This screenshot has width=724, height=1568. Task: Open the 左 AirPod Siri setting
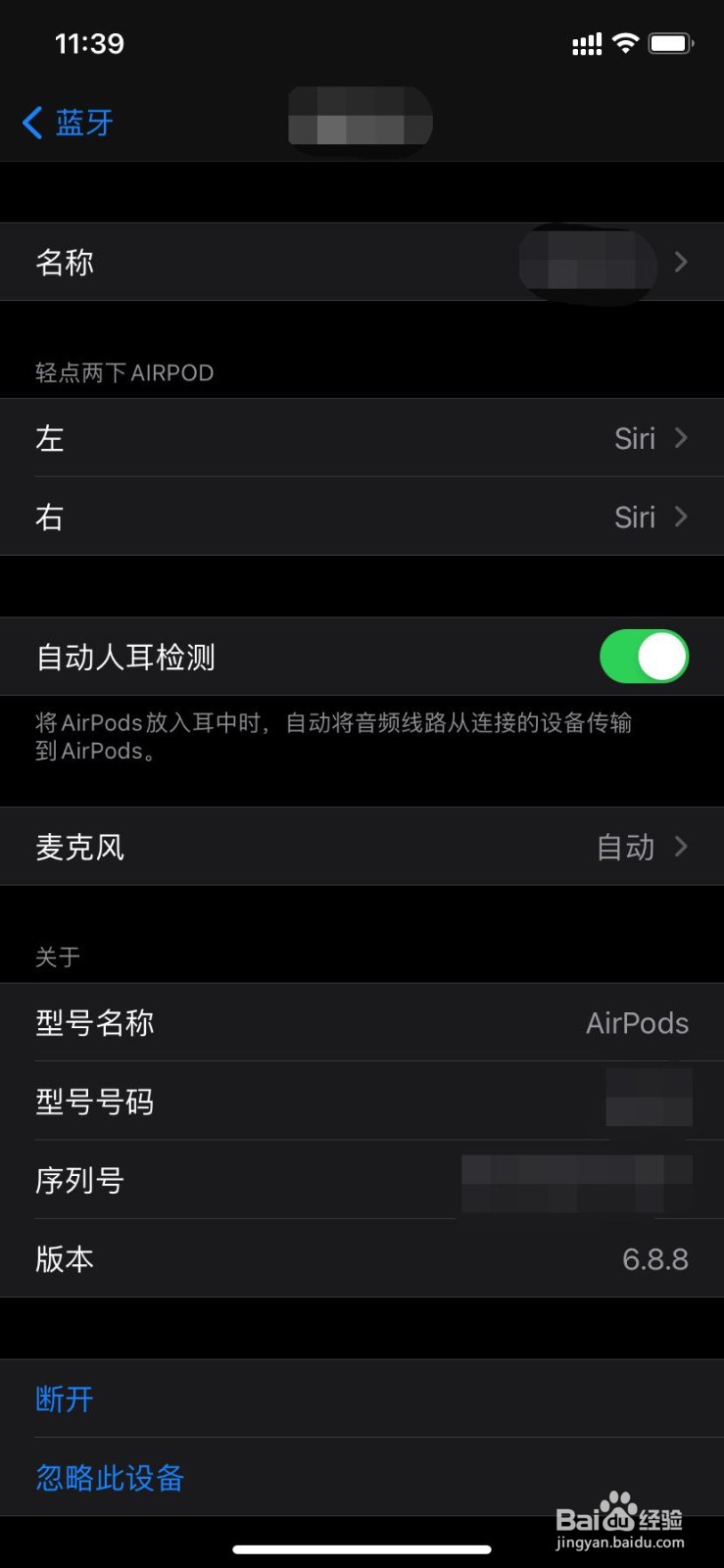click(x=362, y=438)
